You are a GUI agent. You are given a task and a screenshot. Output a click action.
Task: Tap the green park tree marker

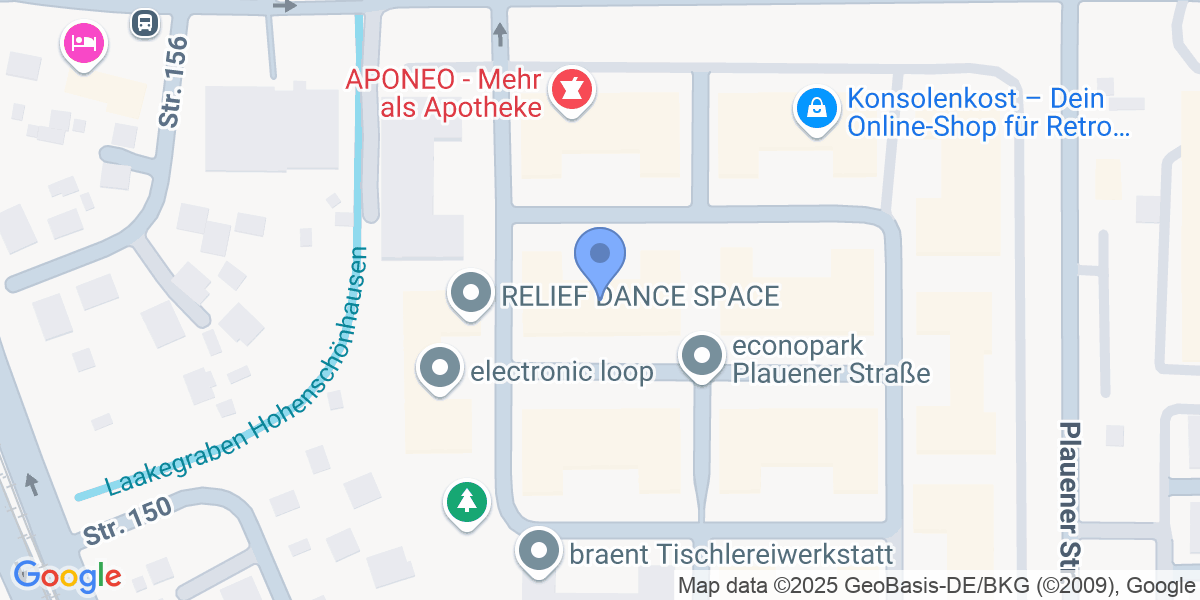click(466, 499)
